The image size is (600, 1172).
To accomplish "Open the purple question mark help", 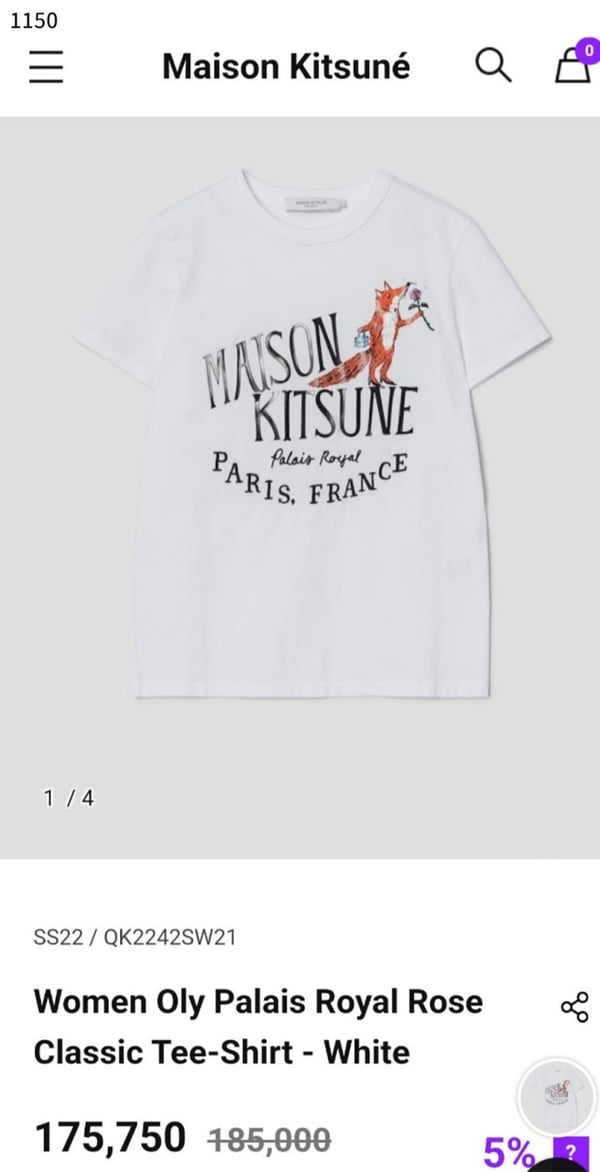I will (x=571, y=1152).
